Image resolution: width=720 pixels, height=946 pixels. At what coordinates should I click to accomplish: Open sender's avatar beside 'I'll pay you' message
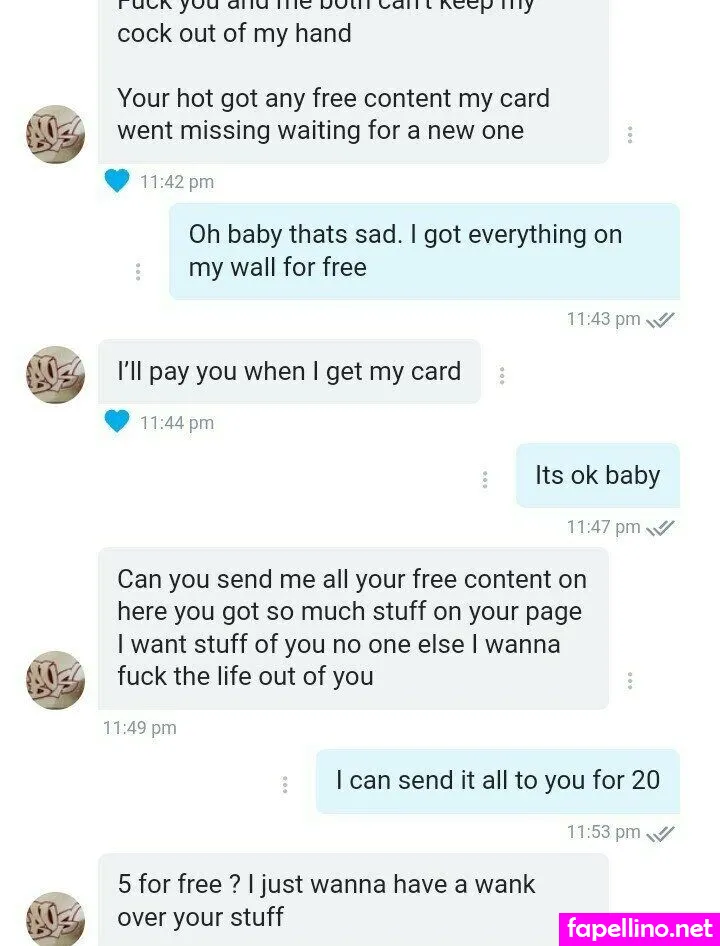pyautogui.click(x=56, y=375)
